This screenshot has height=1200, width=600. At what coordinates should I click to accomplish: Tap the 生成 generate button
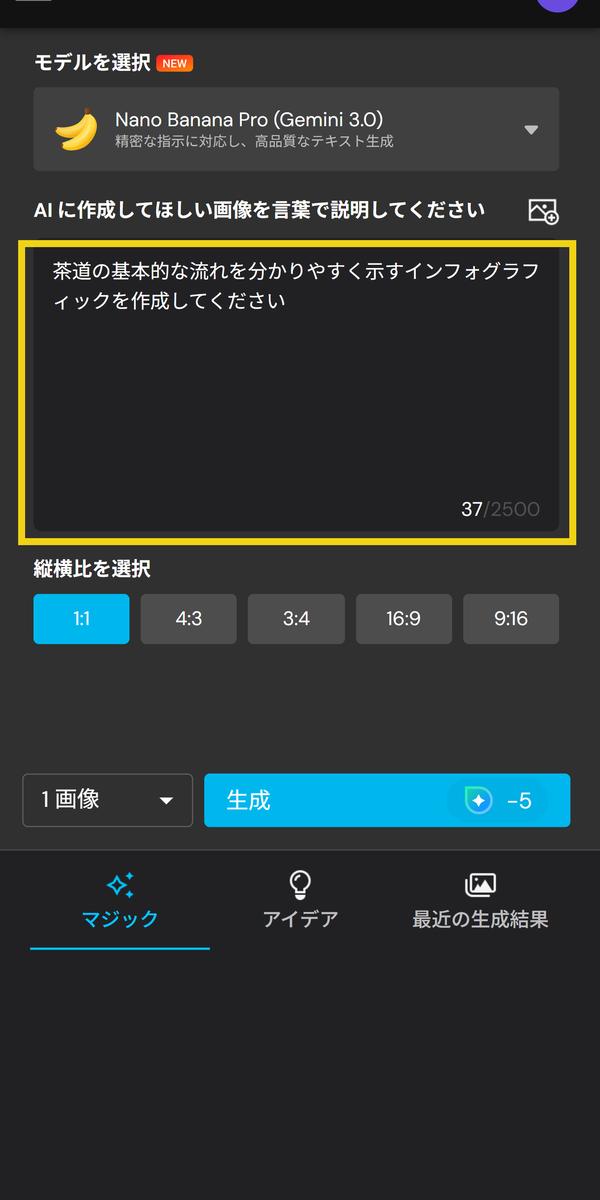point(387,800)
